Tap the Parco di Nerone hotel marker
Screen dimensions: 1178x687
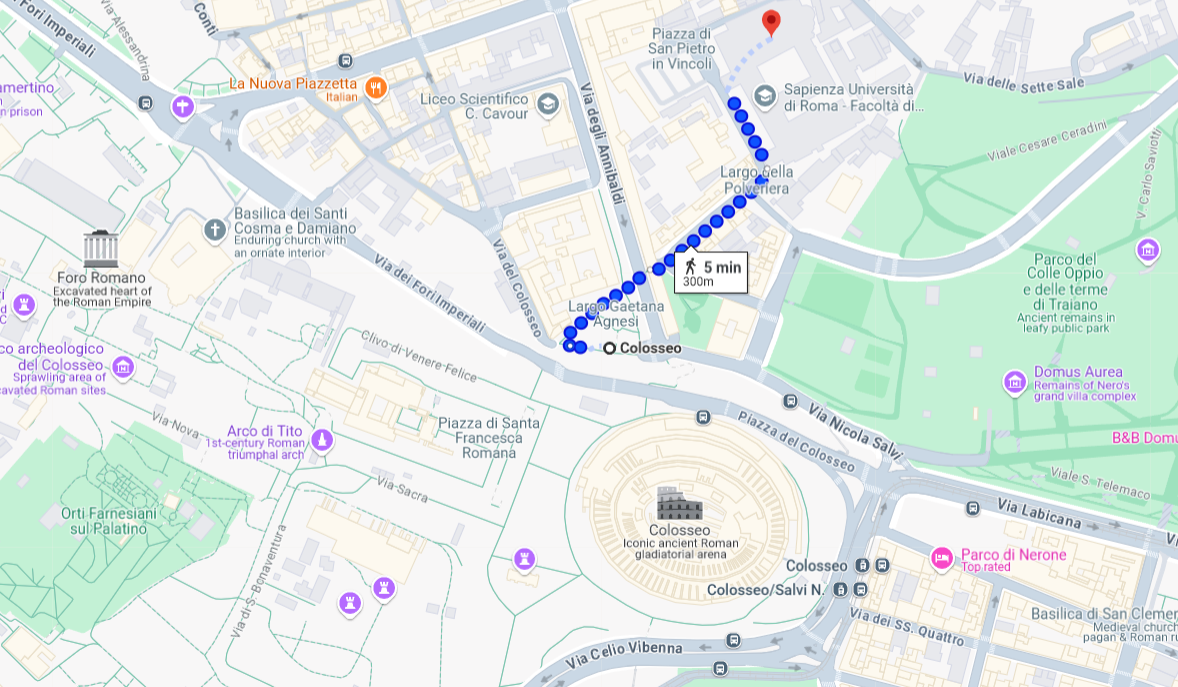[x=941, y=558]
